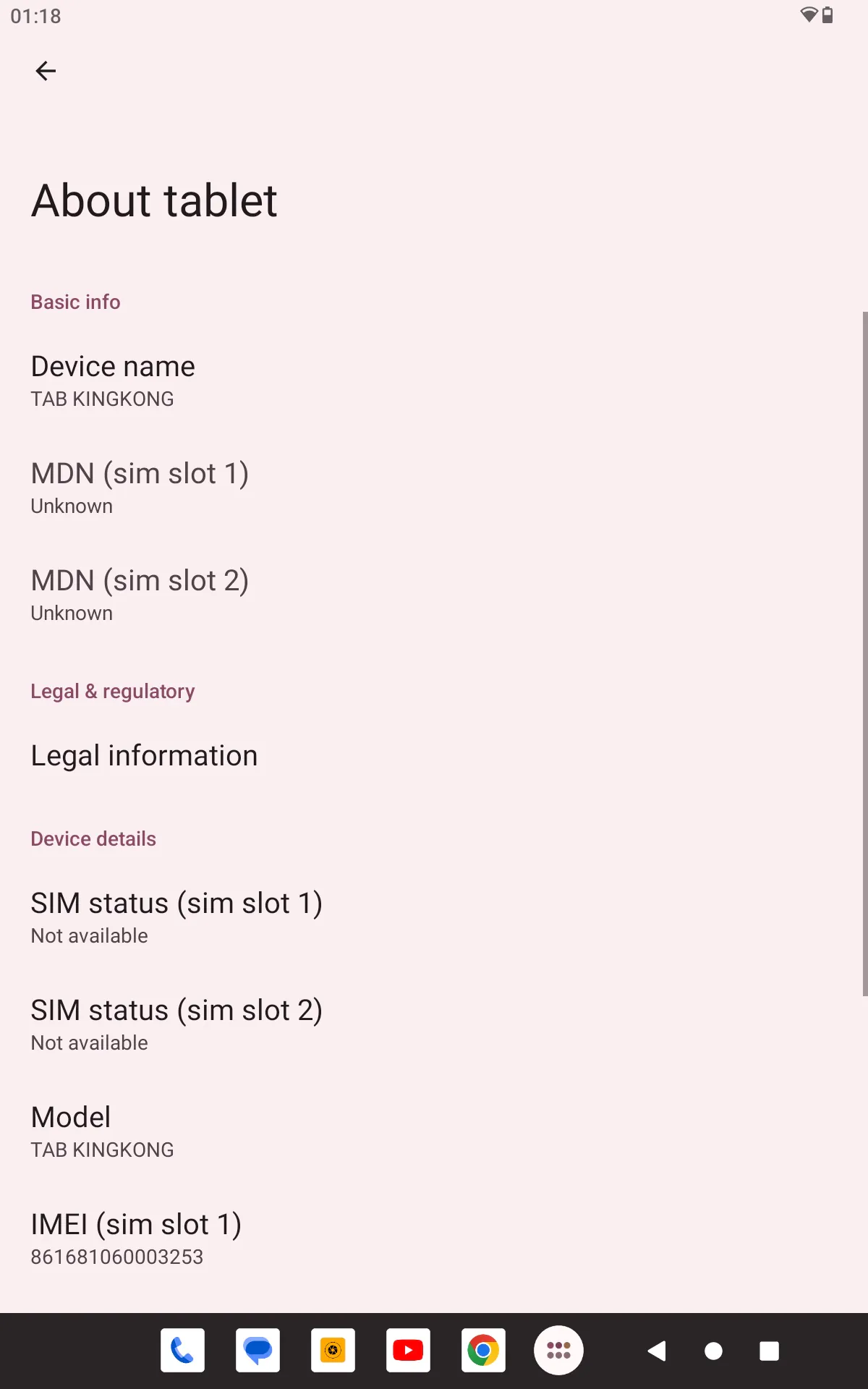Tap the system home button
Viewport: 868px width, 1389px height.
[713, 1351]
